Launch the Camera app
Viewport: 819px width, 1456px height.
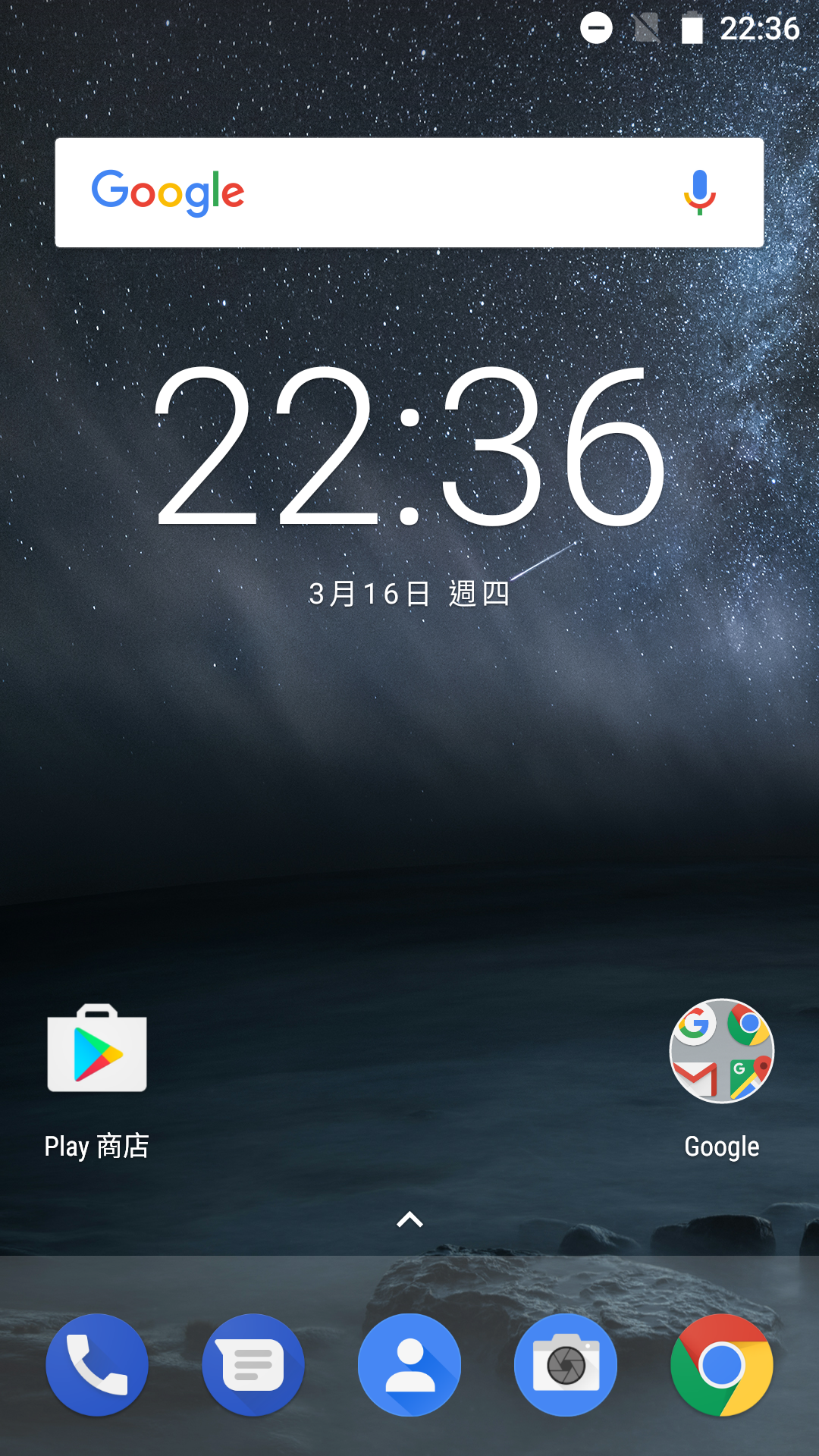[x=566, y=1365]
